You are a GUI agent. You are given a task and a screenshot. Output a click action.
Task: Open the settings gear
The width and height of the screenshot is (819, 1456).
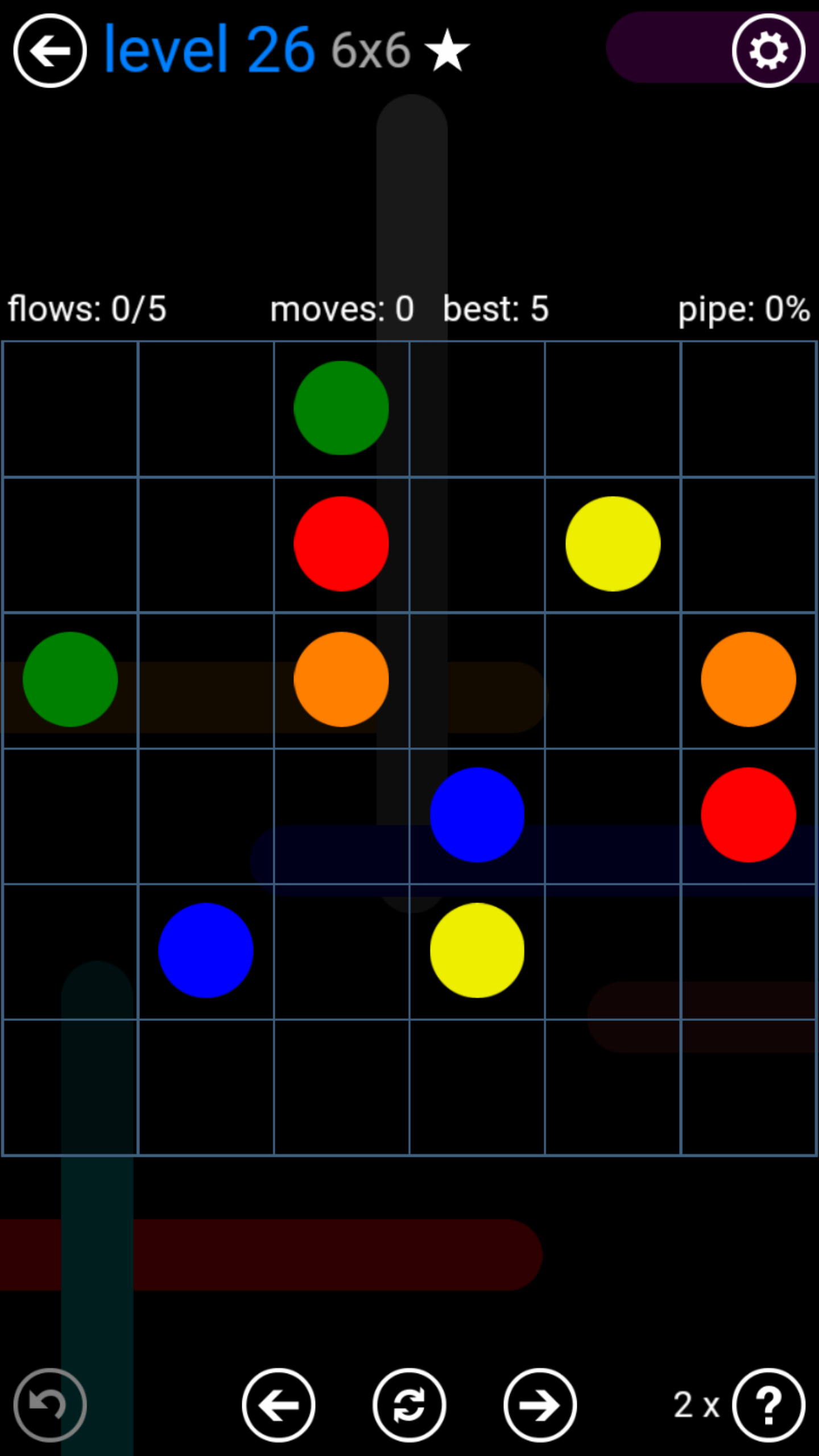(x=768, y=50)
